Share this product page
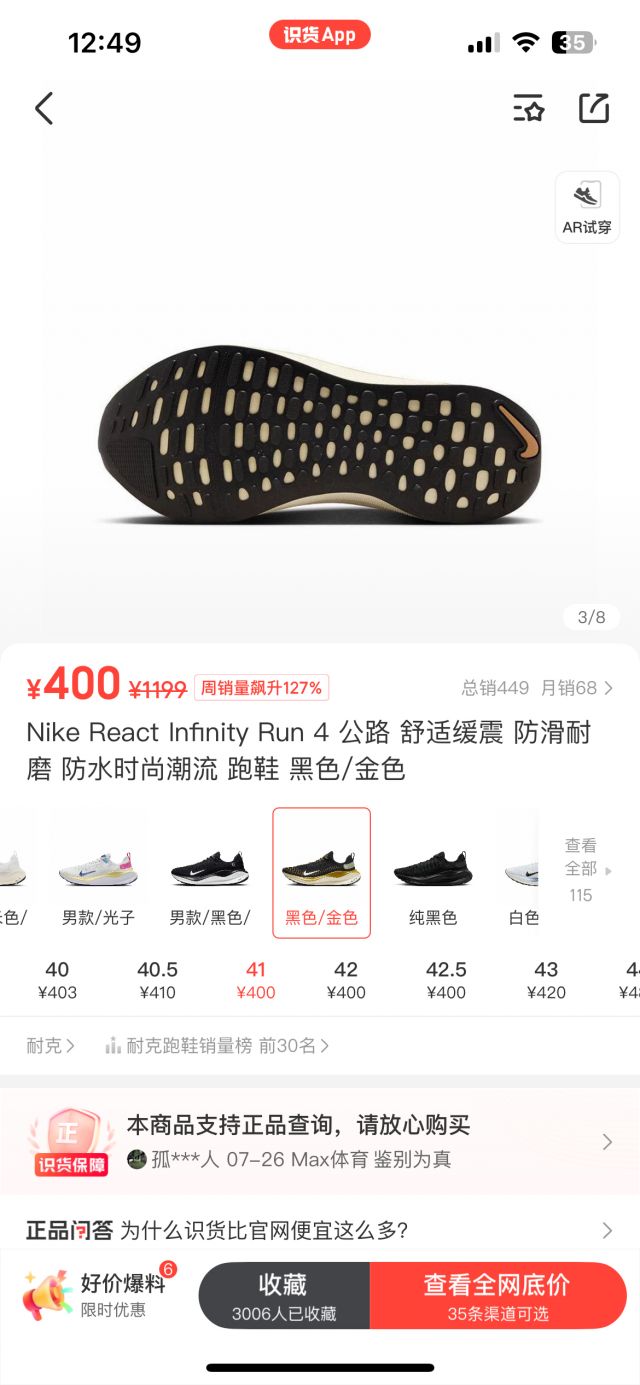This screenshot has width=640, height=1385. click(594, 108)
